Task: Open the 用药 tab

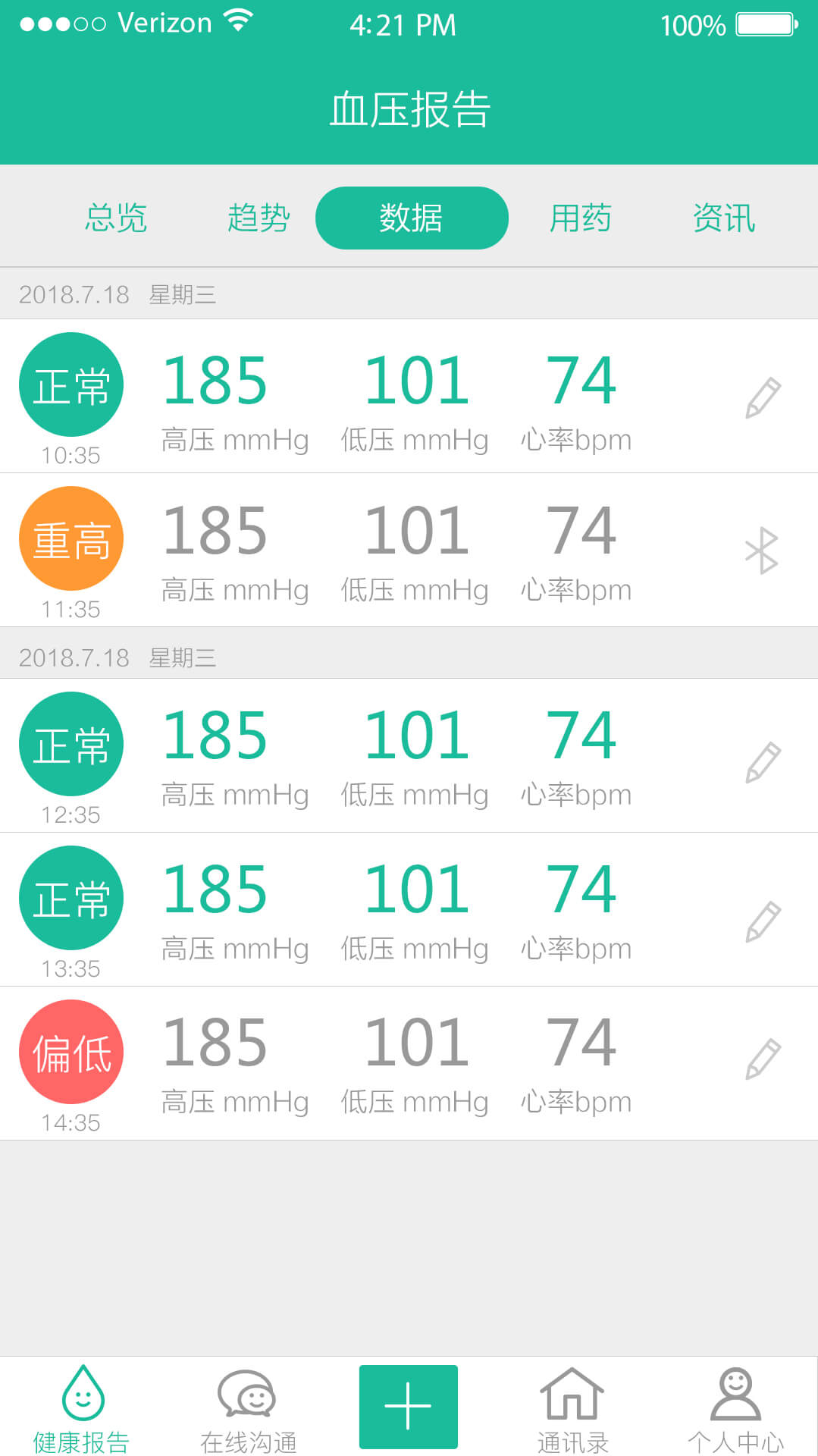Action: [581, 218]
